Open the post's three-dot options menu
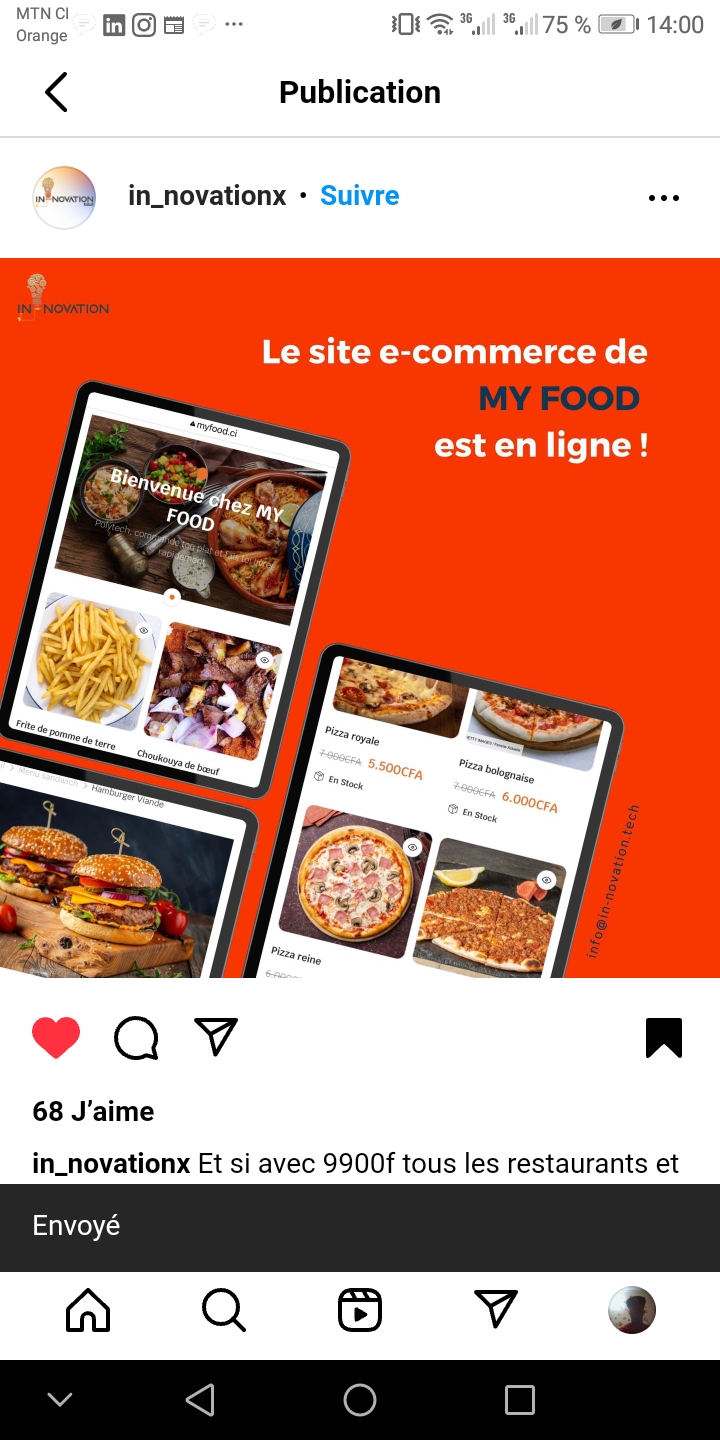The width and height of the screenshot is (720, 1440). click(x=664, y=198)
